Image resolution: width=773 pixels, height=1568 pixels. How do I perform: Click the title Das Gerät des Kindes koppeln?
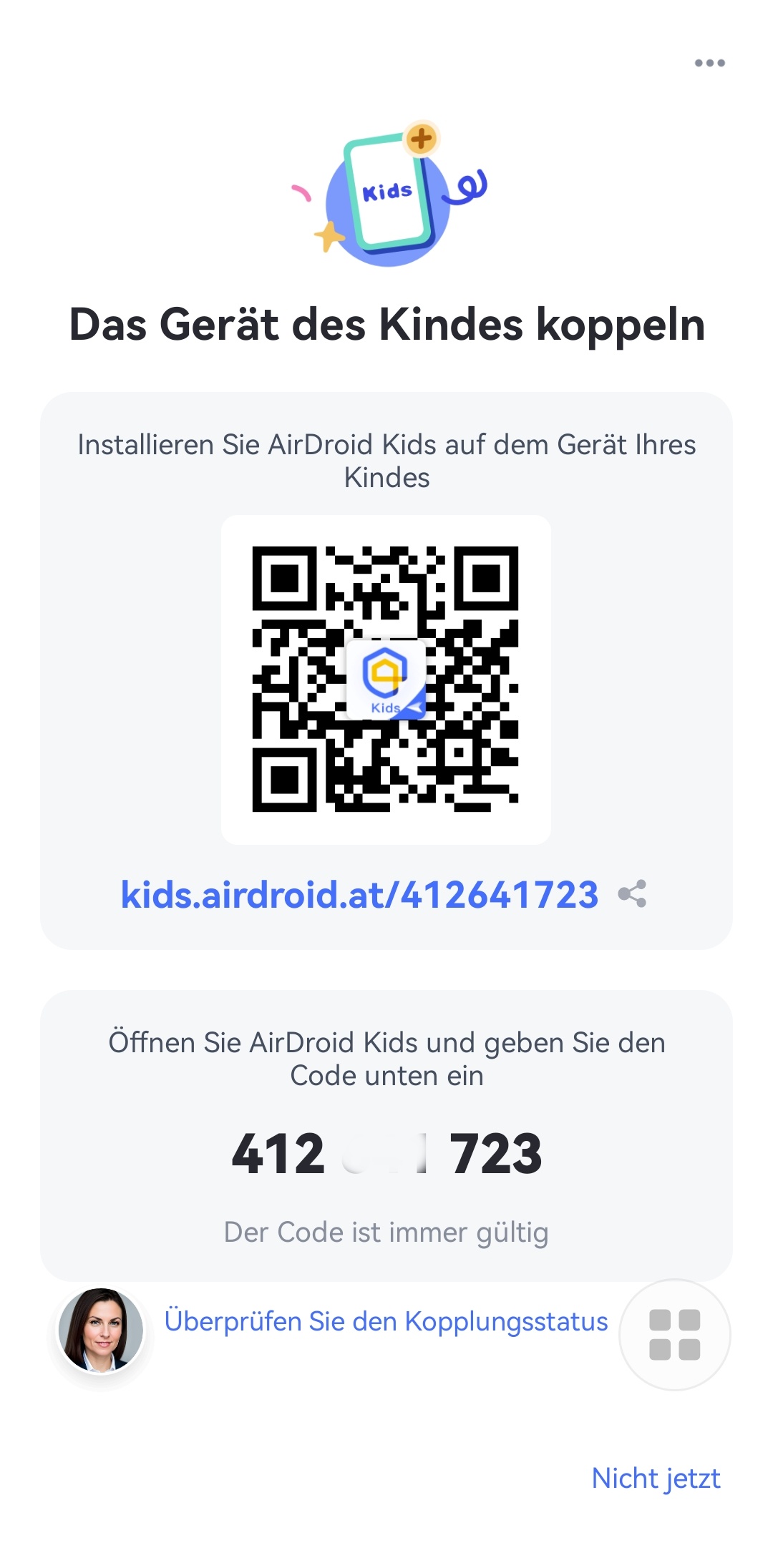tap(386, 325)
